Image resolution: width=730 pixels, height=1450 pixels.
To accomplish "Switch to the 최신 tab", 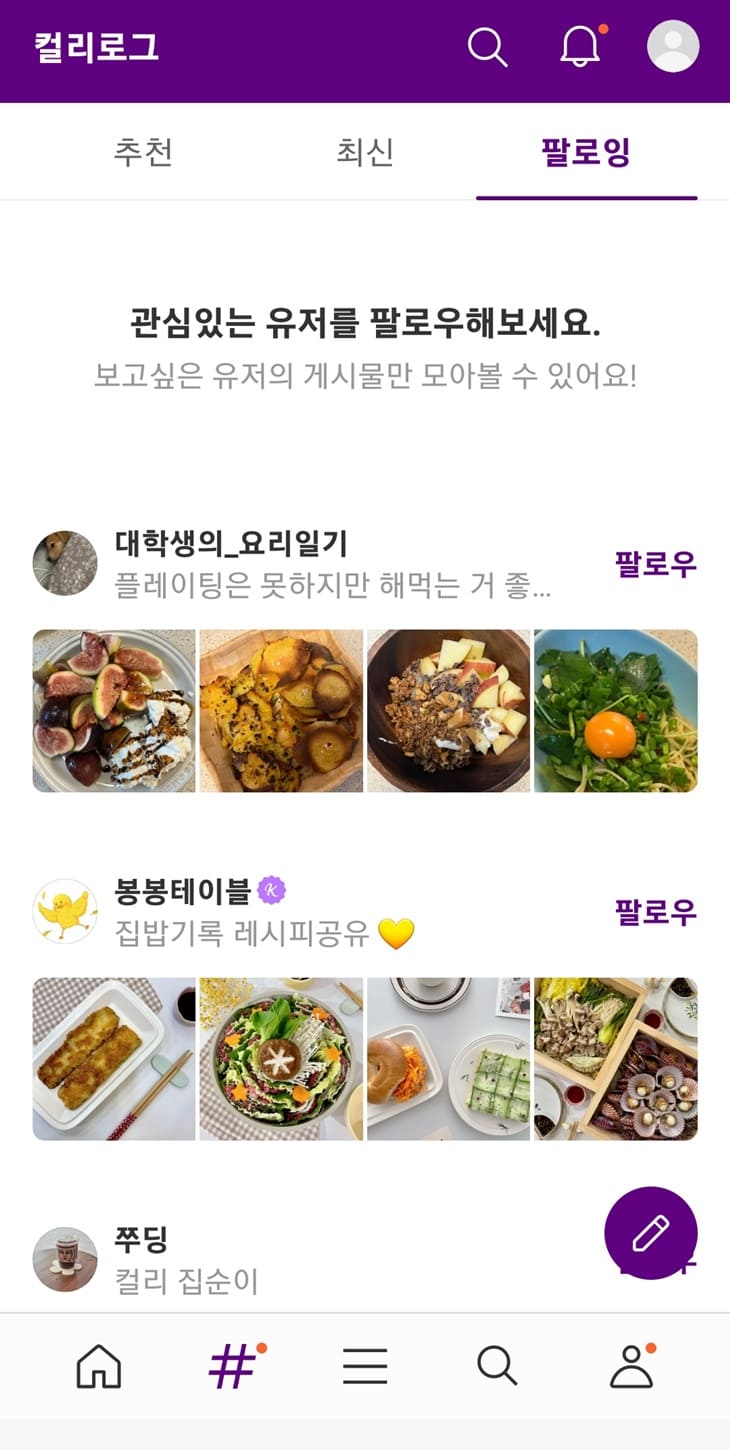I will tap(365, 152).
